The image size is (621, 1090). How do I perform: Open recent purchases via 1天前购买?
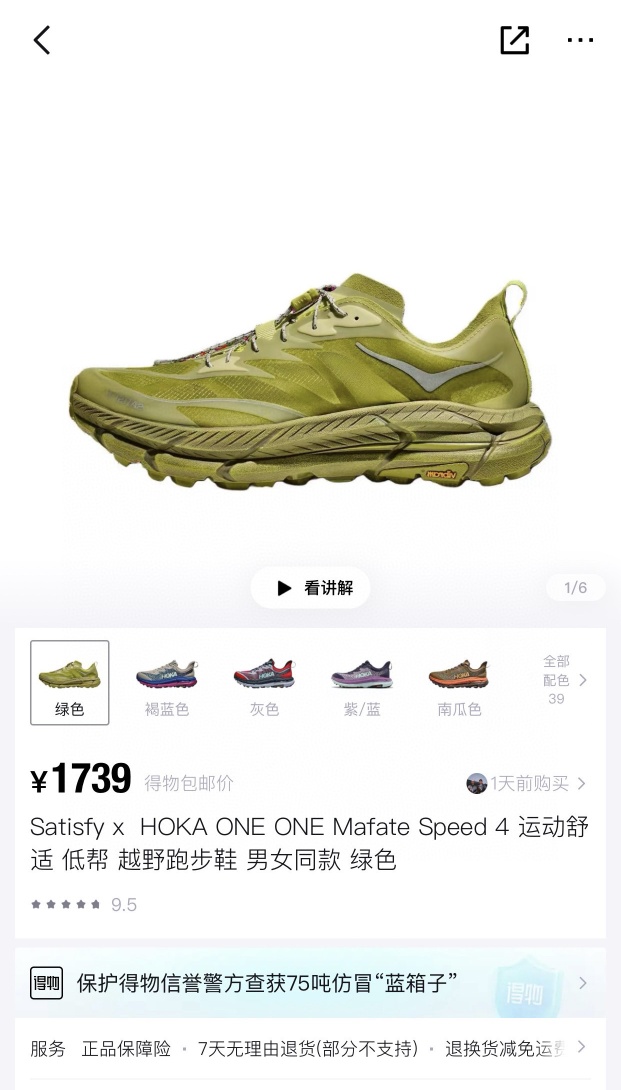click(527, 783)
